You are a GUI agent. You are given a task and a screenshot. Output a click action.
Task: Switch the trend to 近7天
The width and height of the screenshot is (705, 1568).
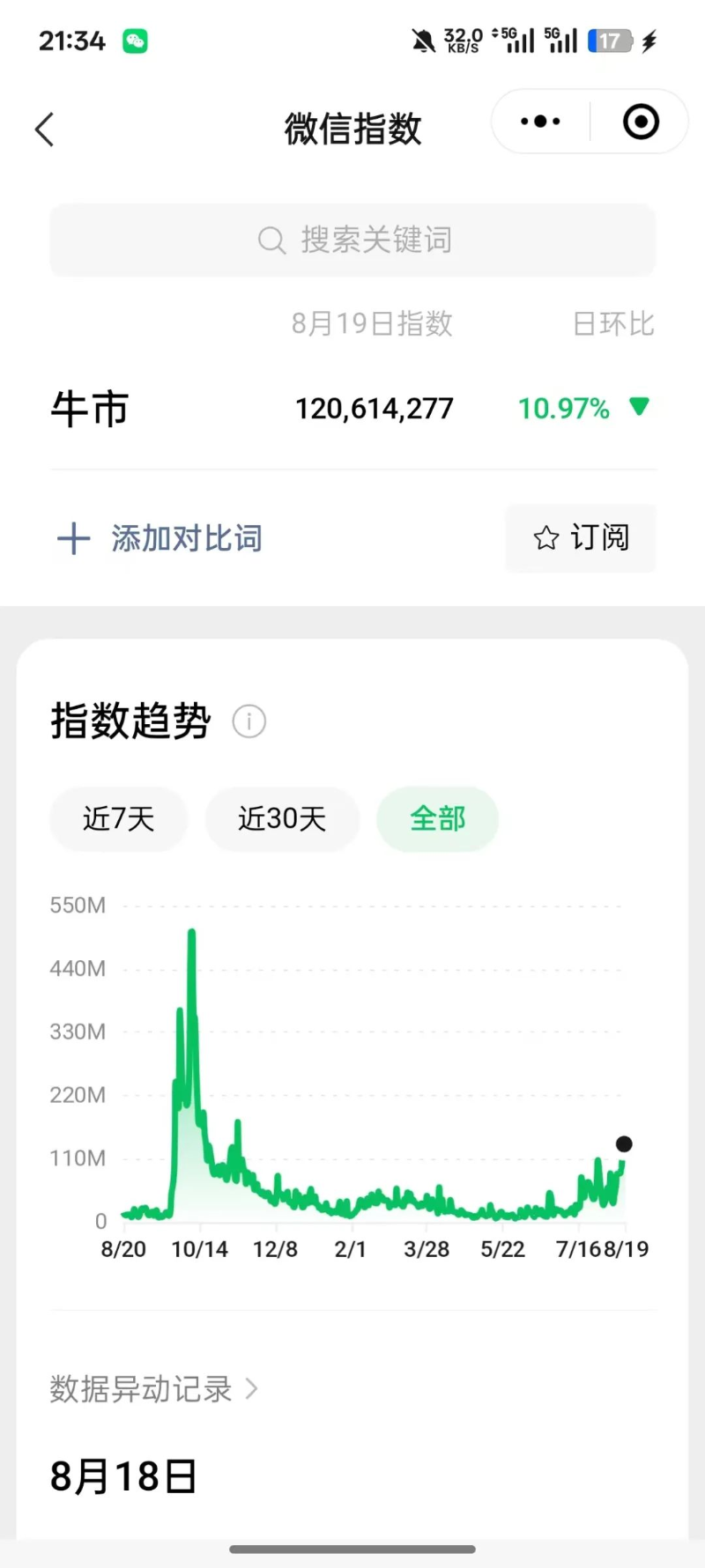[119, 818]
